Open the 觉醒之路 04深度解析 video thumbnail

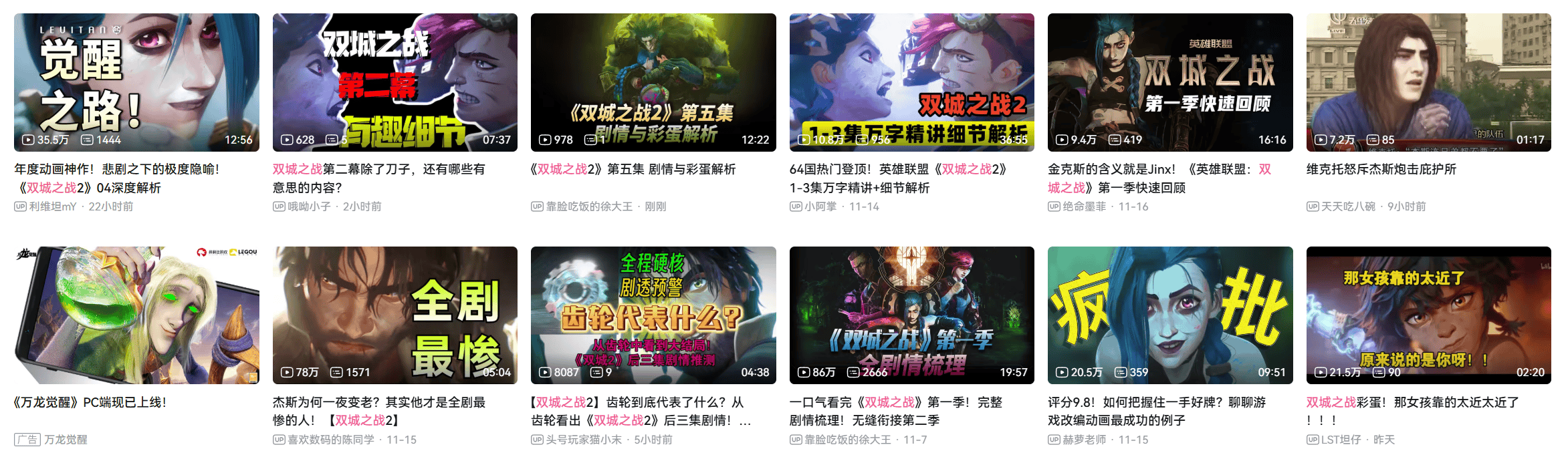[x=136, y=82]
